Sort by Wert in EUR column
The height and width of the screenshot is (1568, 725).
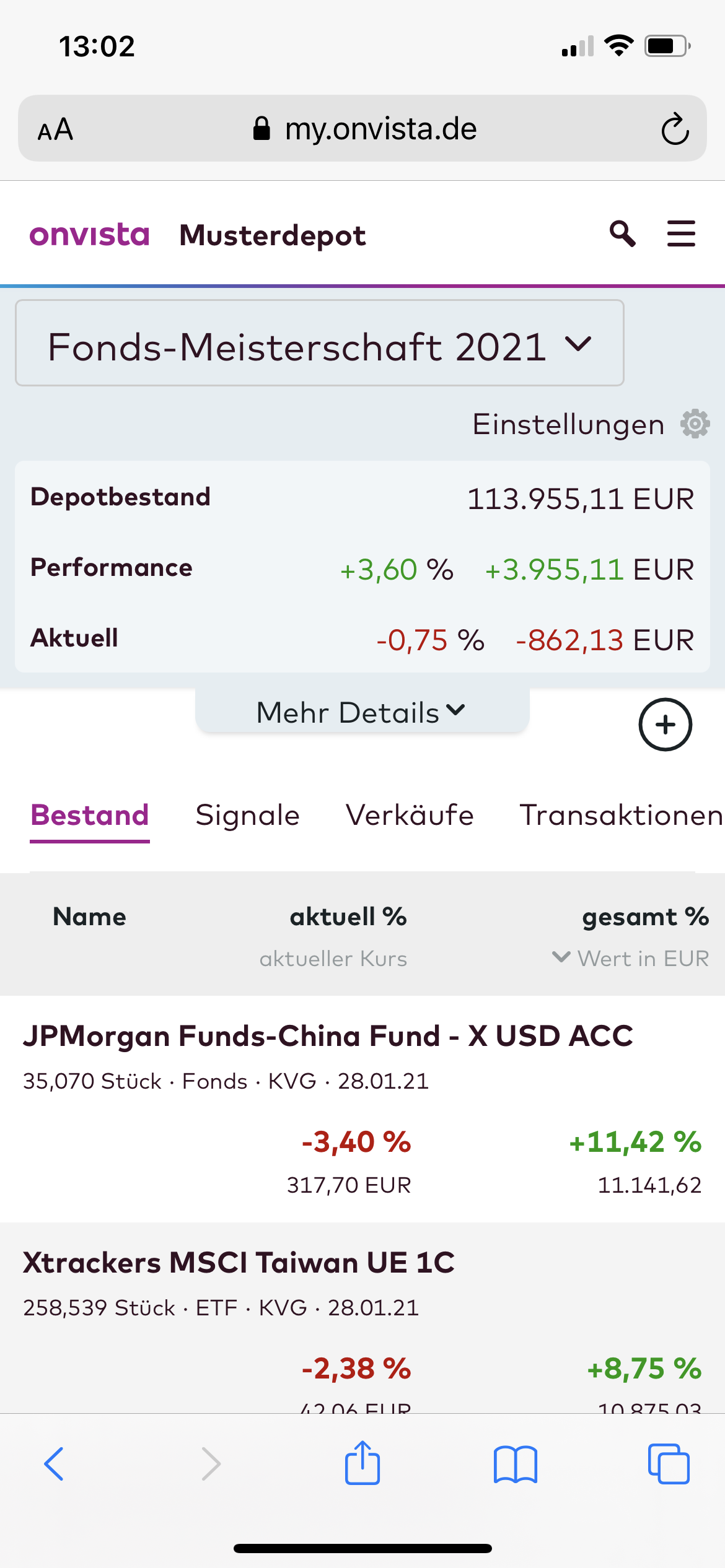pos(631,959)
